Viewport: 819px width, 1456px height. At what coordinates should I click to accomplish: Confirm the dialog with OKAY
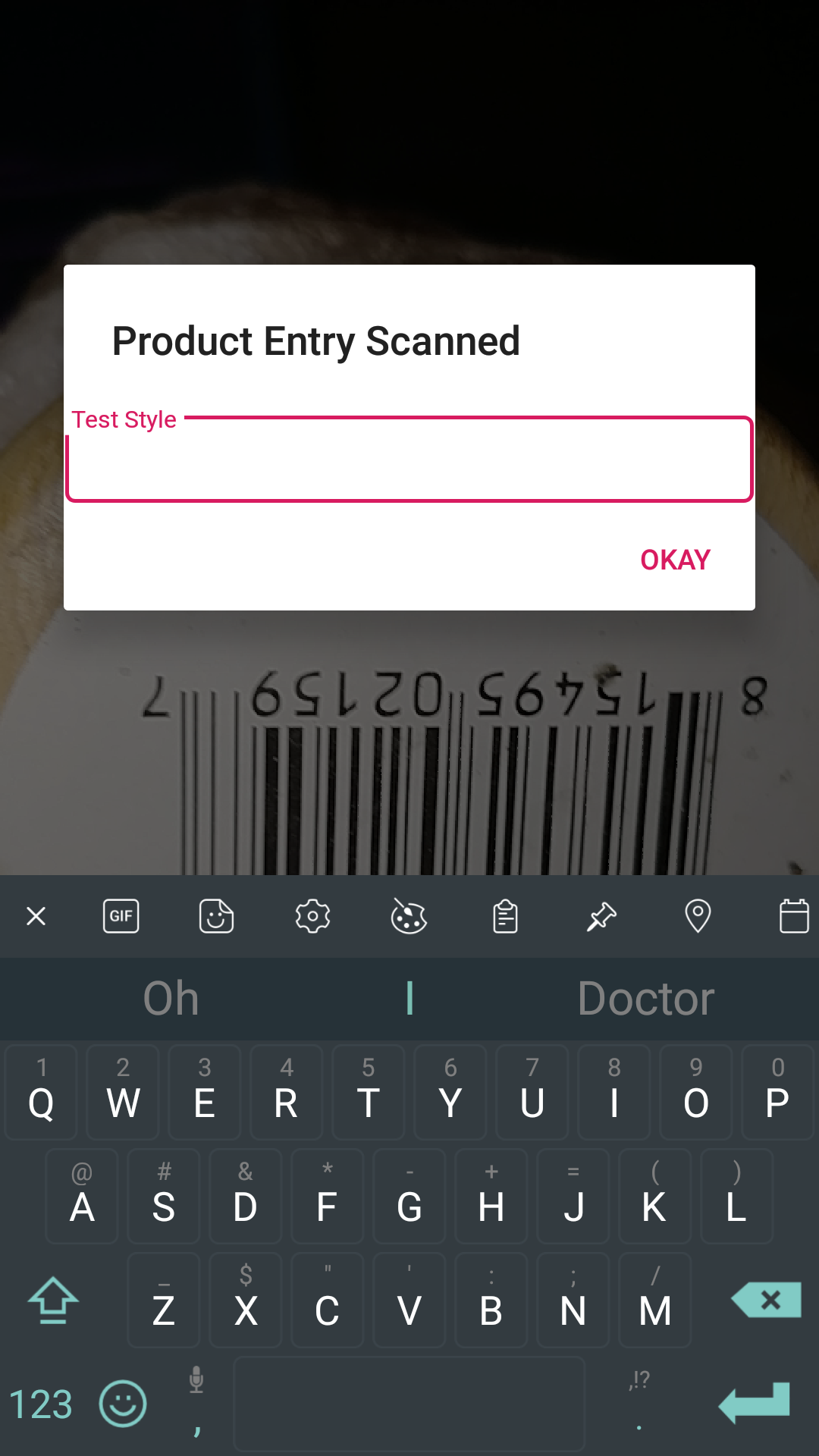675,560
